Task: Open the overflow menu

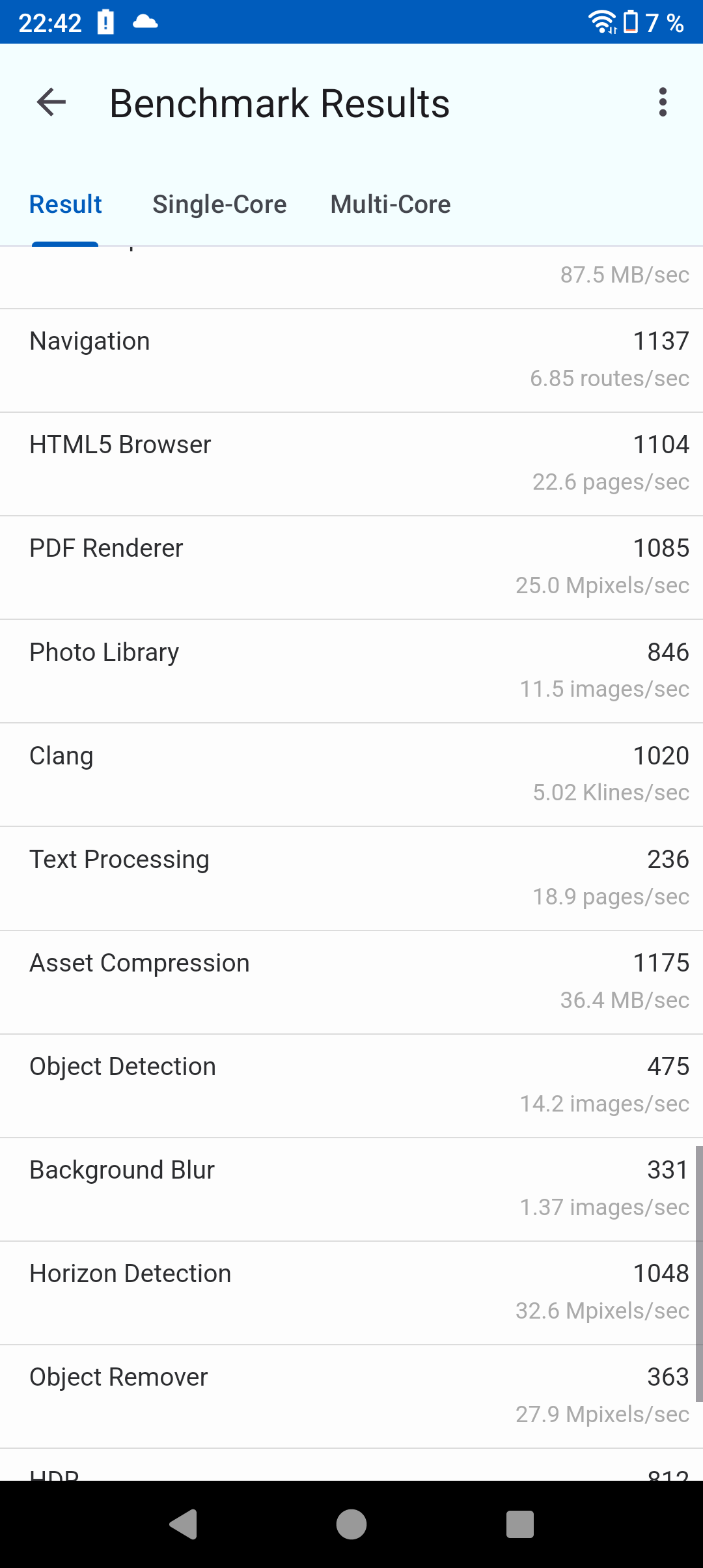Action: point(663,103)
